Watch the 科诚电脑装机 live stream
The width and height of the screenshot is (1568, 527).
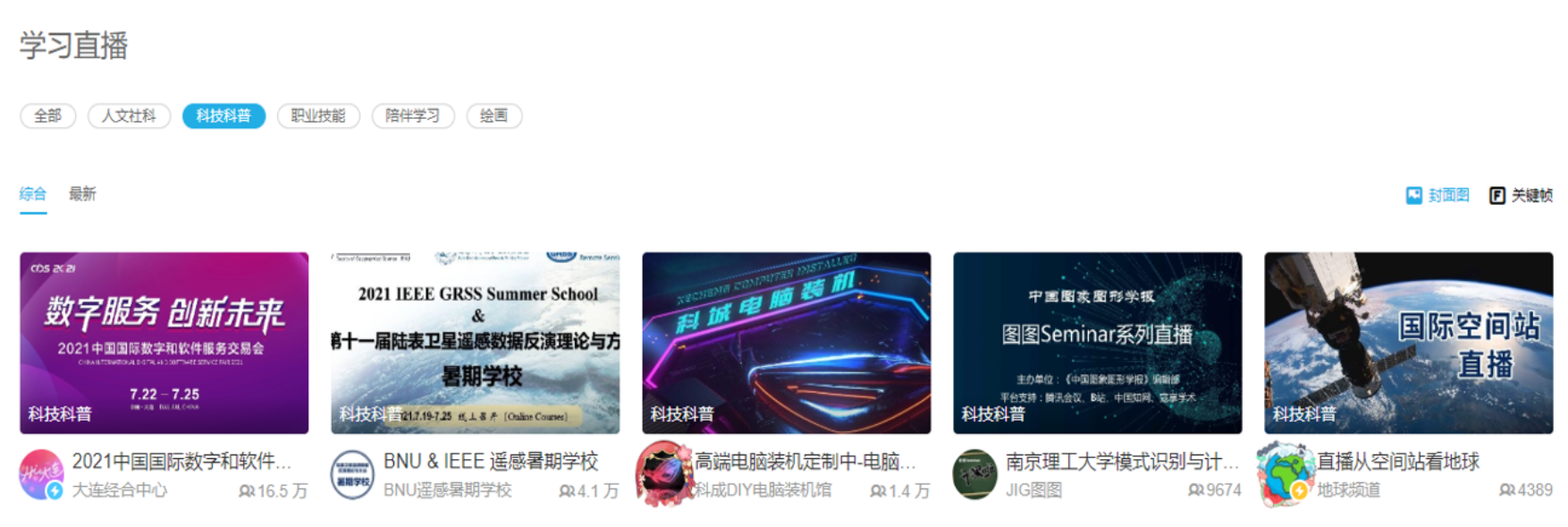tap(787, 343)
